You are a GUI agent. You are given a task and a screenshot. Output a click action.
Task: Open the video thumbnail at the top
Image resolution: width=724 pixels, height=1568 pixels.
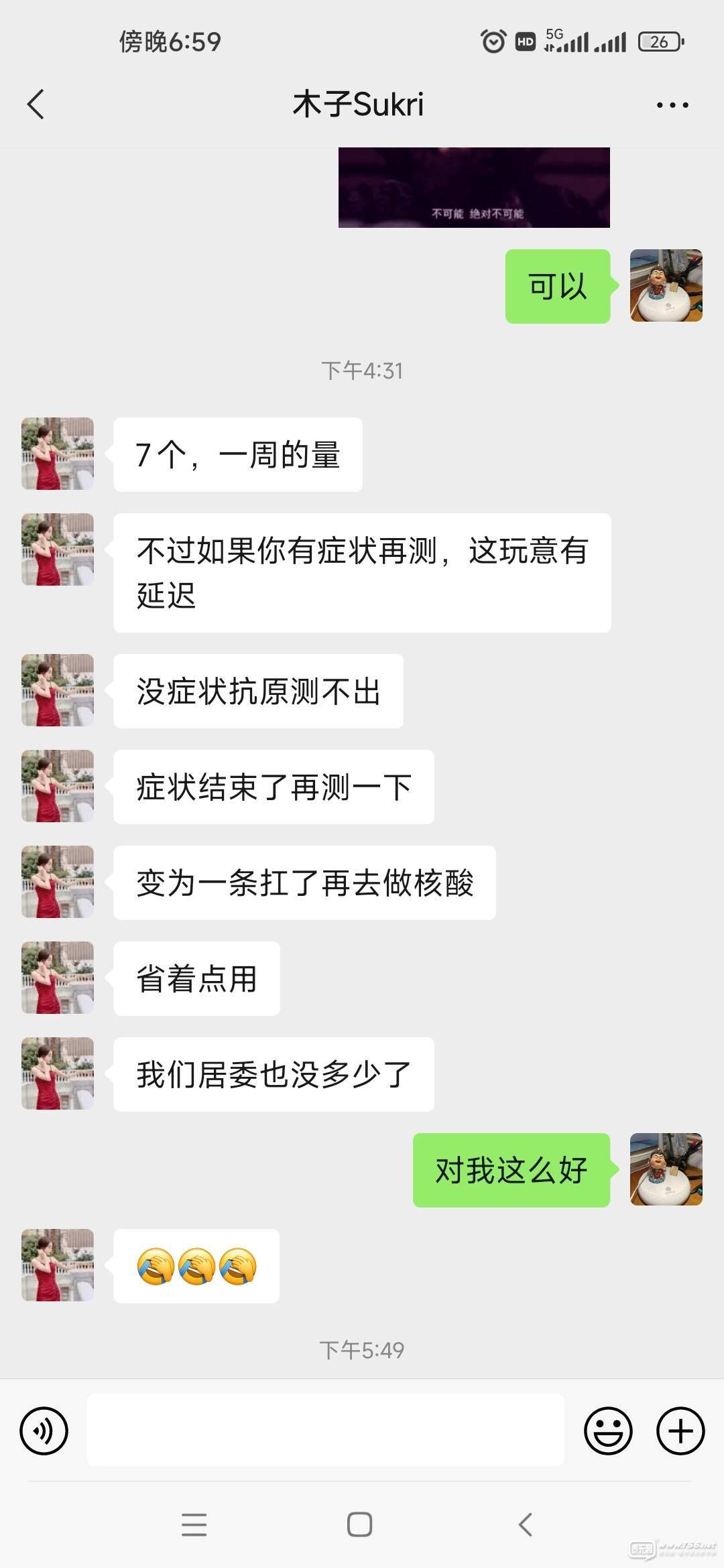coord(474,188)
